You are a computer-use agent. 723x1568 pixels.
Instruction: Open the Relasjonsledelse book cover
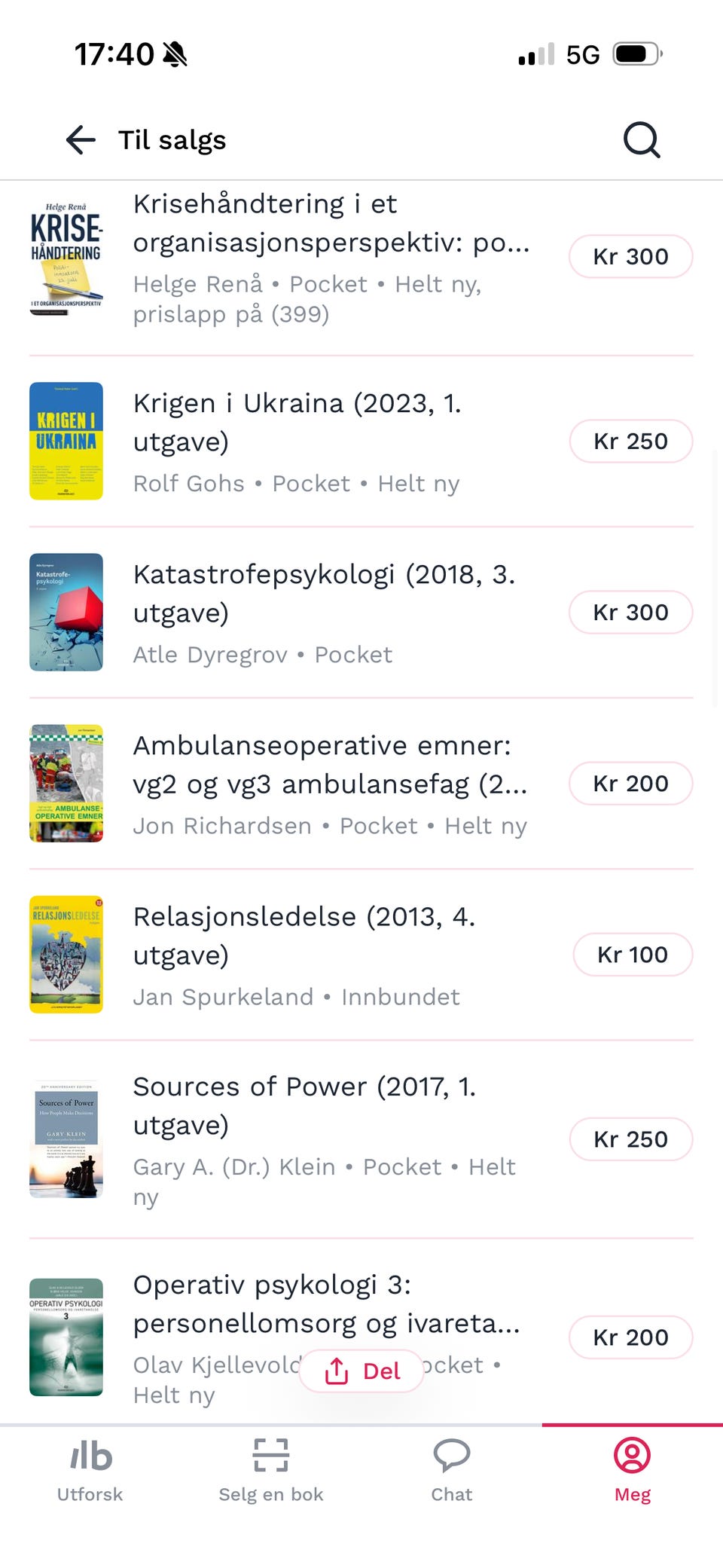point(66,952)
